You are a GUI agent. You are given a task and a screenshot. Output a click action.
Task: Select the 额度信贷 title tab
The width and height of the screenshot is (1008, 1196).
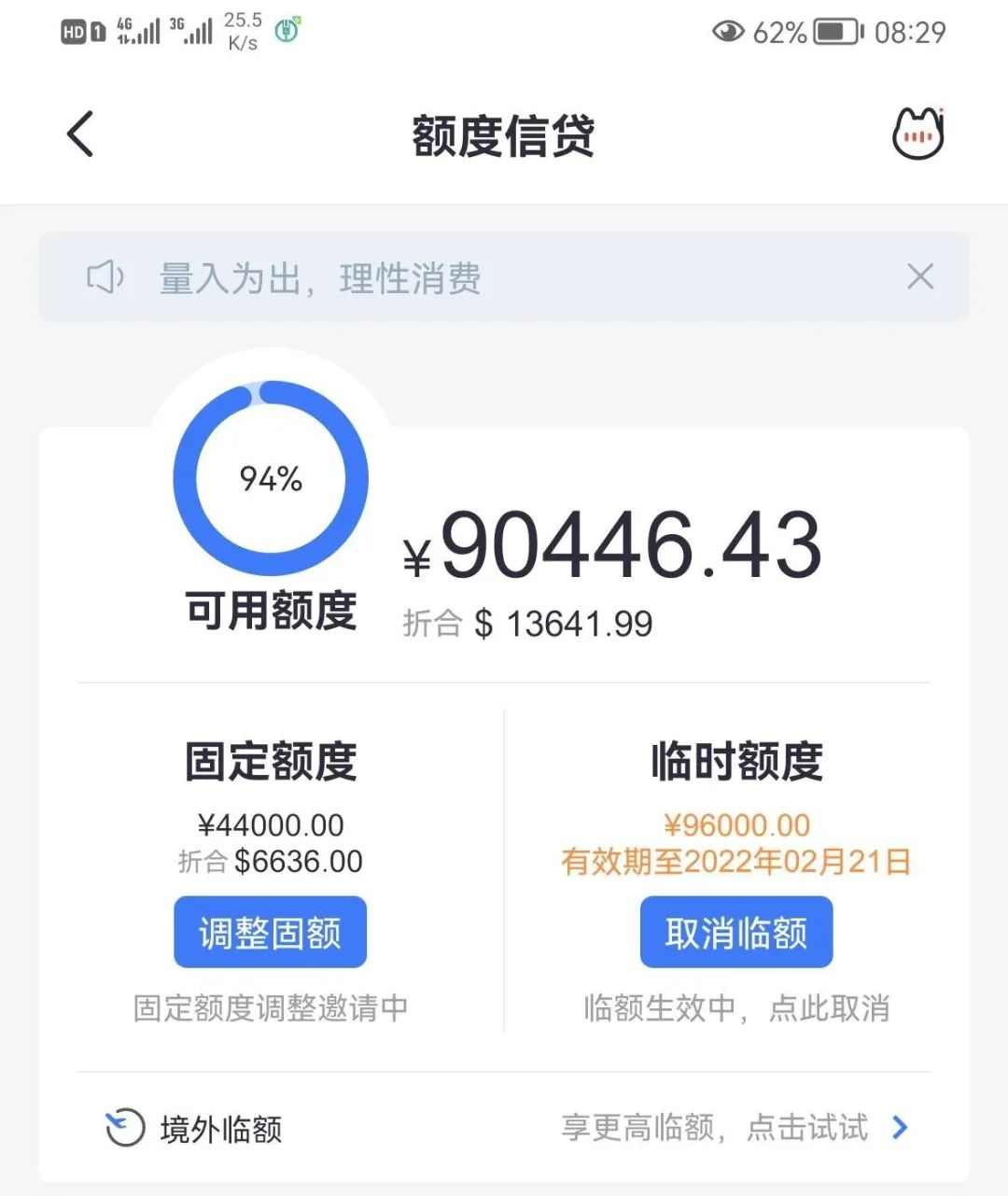[x=503, y=134]
